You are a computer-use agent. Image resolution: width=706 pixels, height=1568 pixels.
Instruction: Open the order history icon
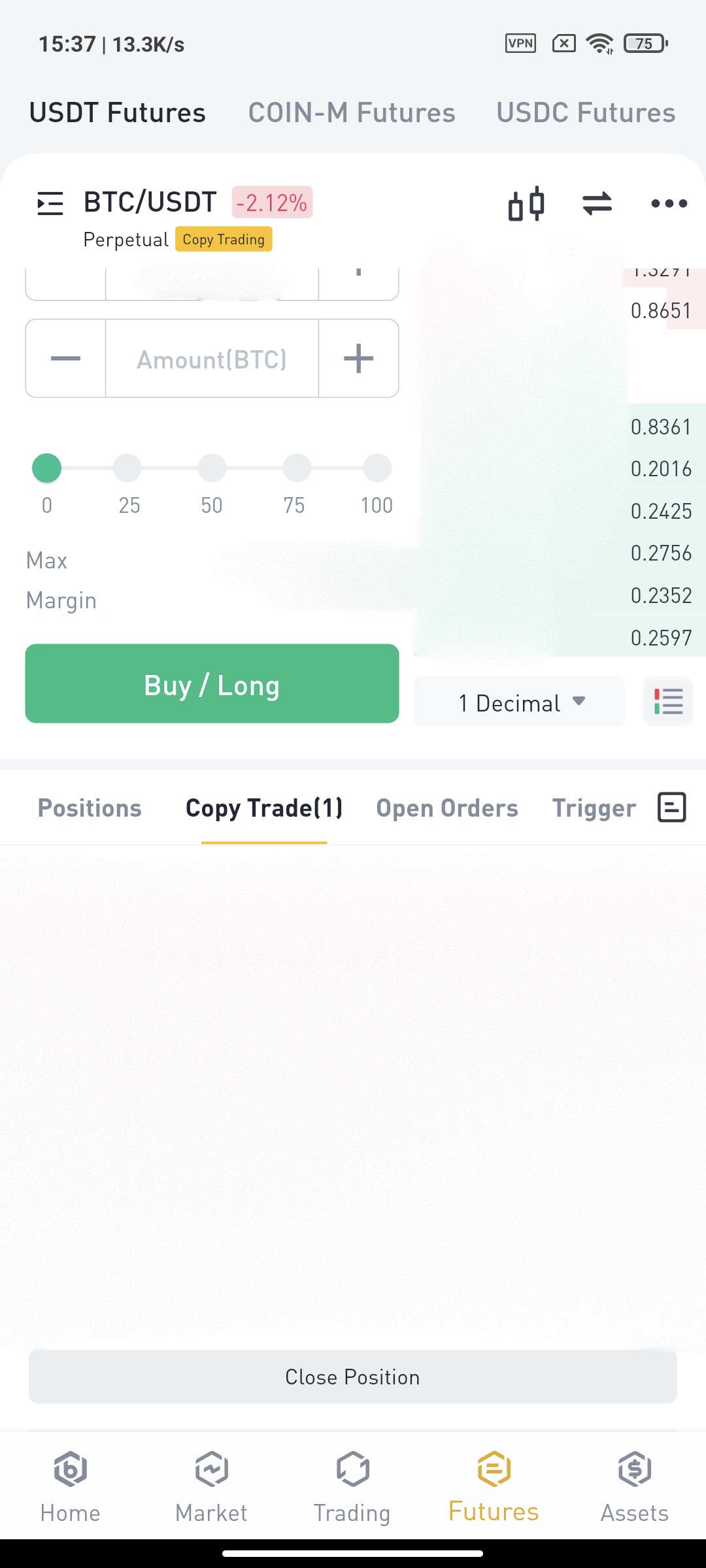pyautogui.click(x=671, y=807)
